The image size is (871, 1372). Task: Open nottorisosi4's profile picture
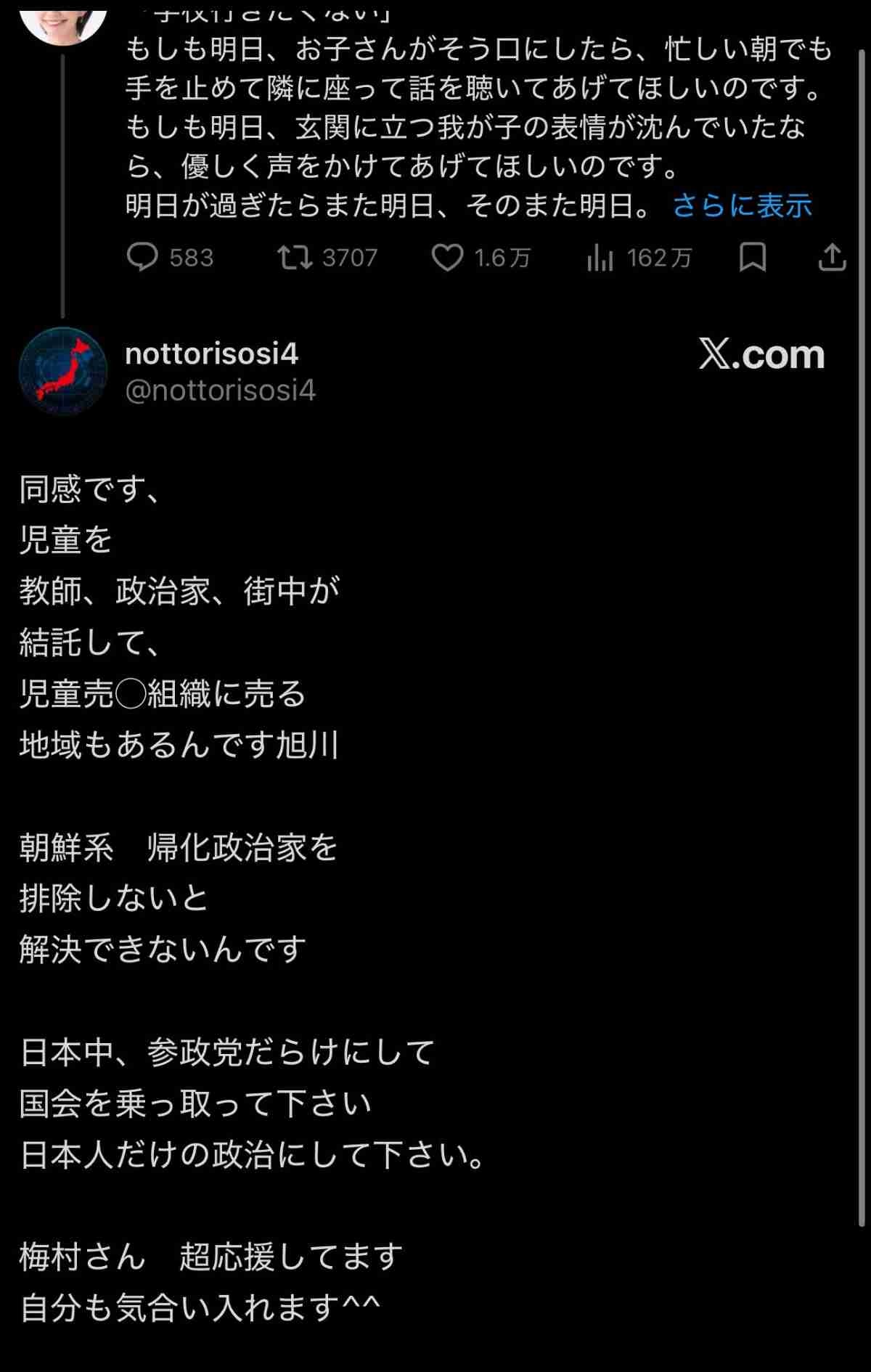[63, 371]
